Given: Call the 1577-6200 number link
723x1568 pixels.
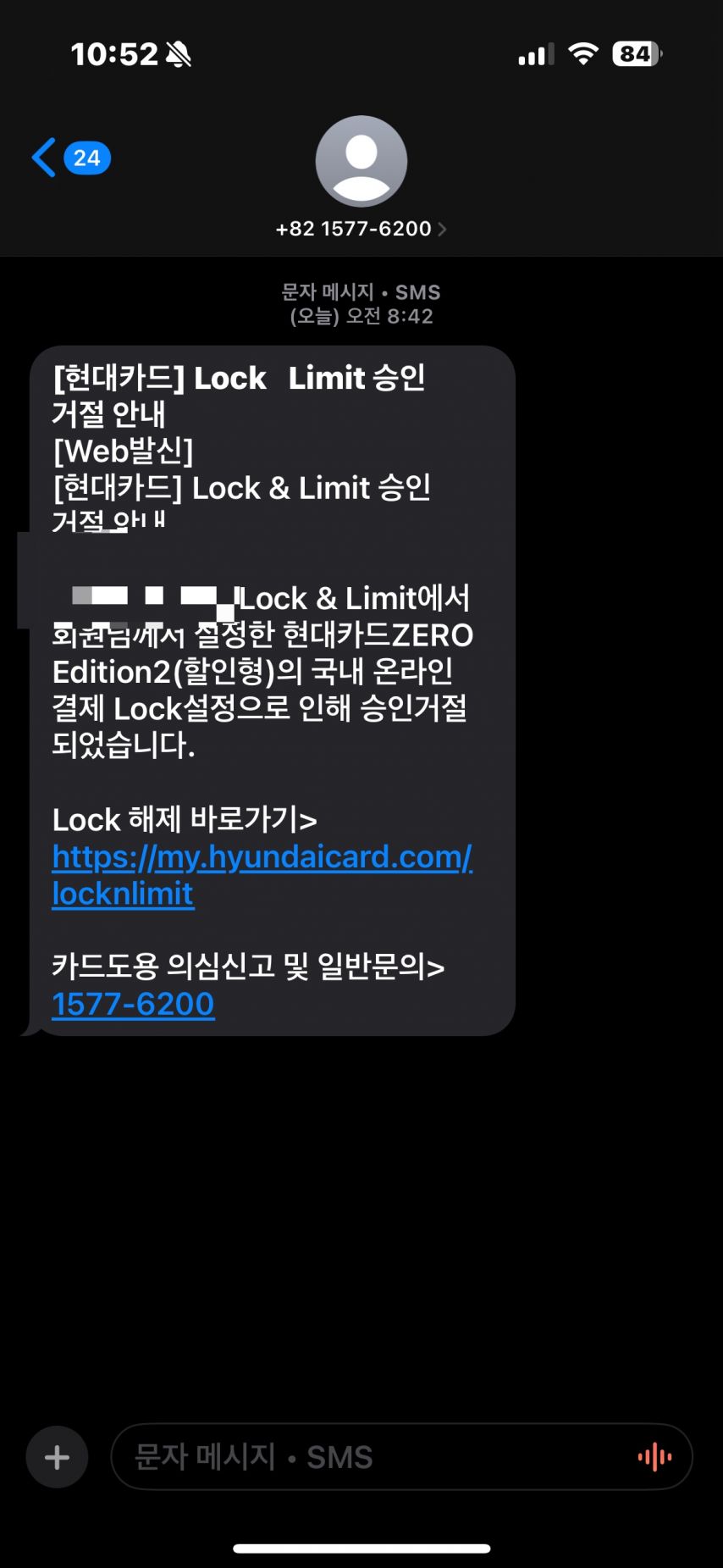Looking at the screenshot, I should 133,1004.
